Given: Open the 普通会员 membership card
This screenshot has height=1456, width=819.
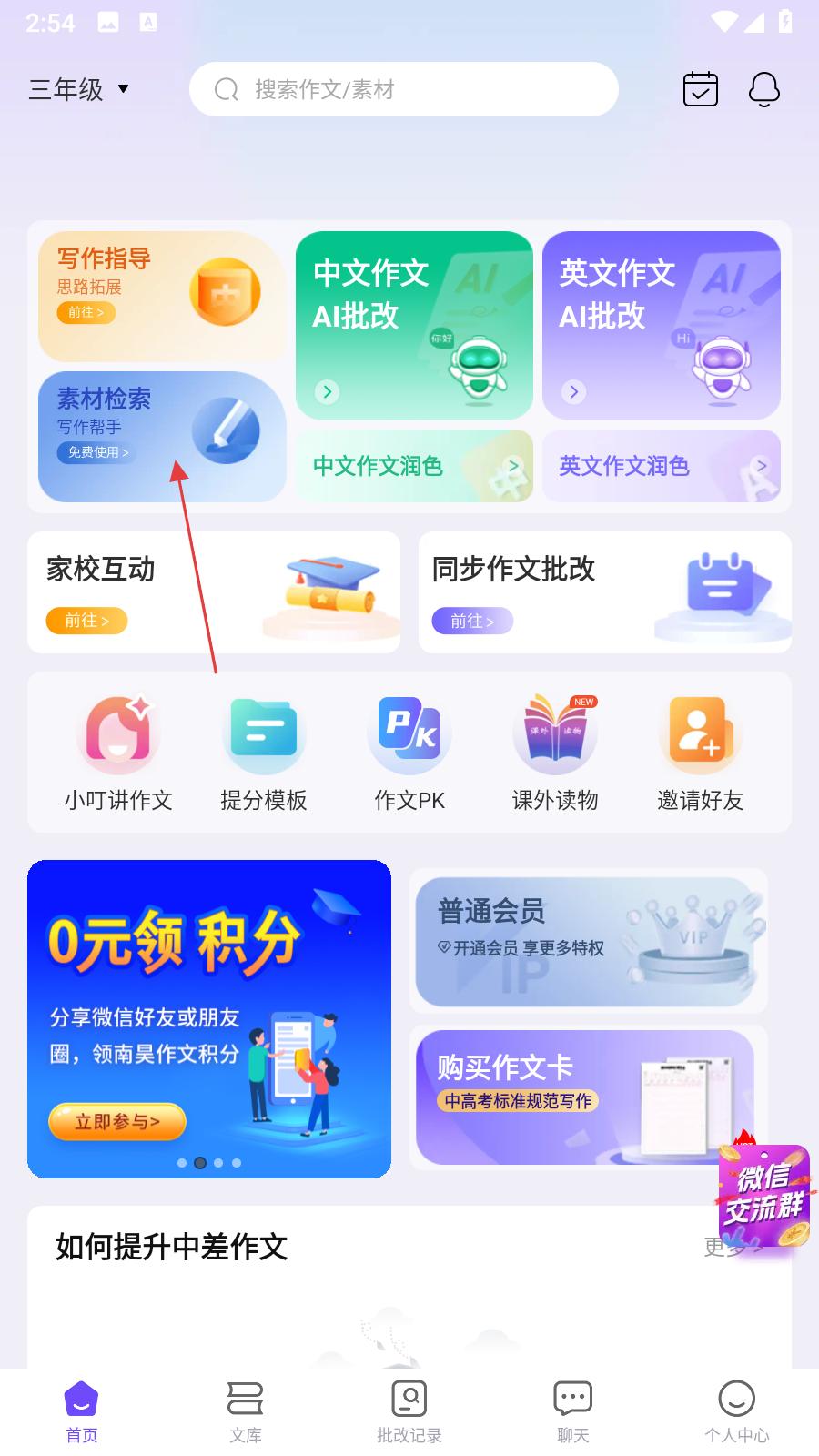Looking at the screenshot, I should tap(589, 941).
